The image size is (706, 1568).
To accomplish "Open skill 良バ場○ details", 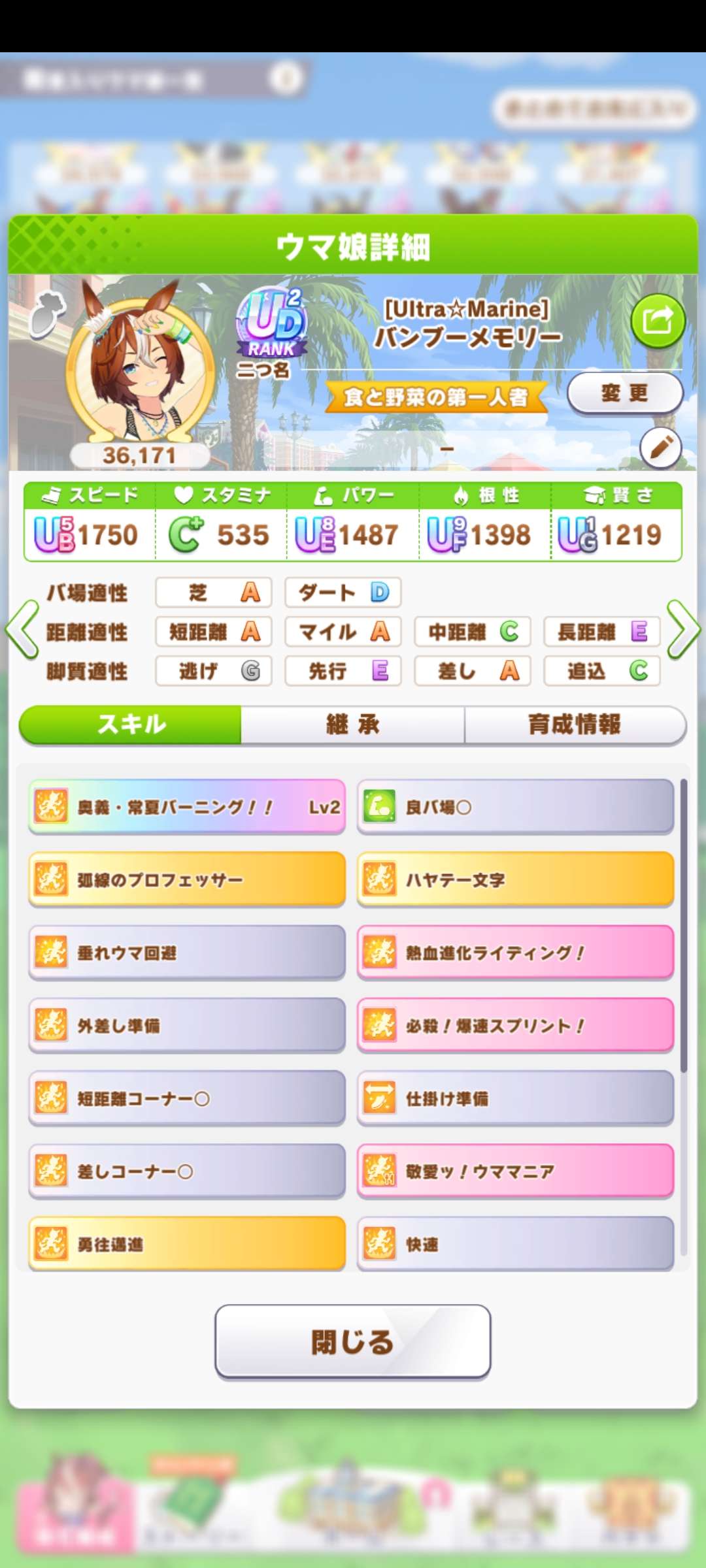I will [x=515, y=807].
